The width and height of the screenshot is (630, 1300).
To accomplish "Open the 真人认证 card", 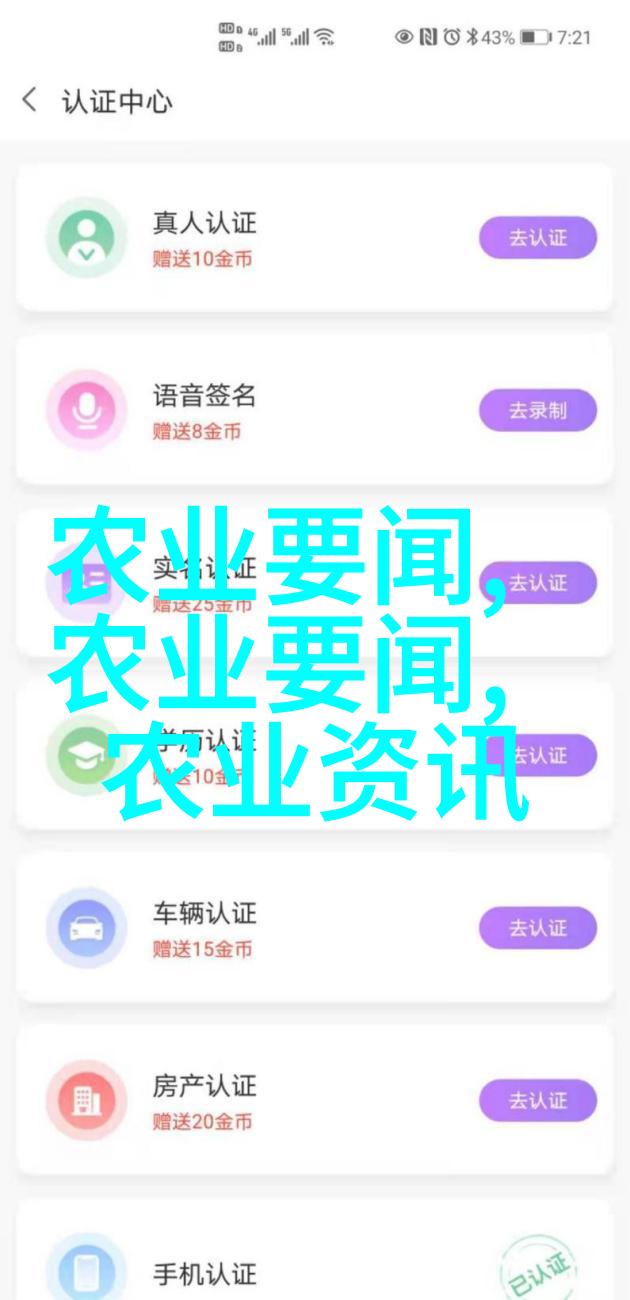I will pos(314,238).
